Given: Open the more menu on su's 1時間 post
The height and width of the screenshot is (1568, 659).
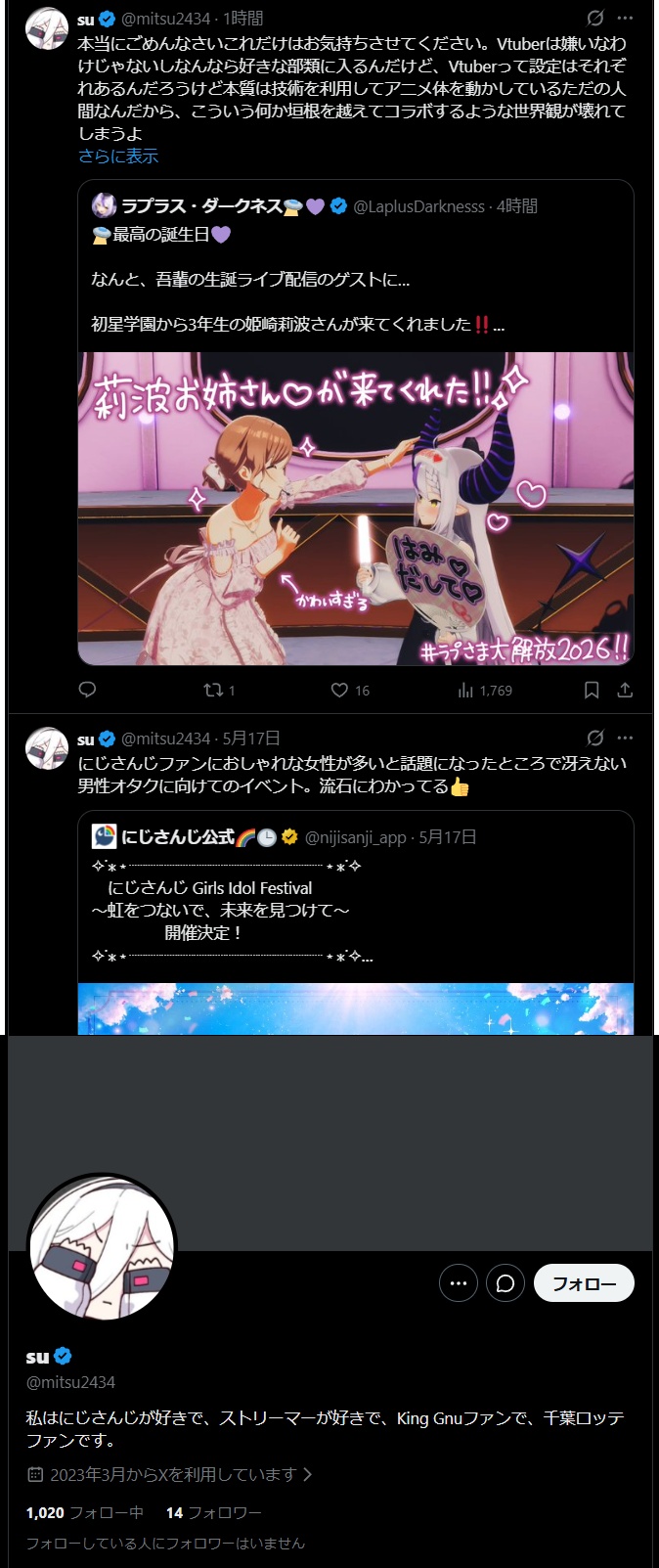Looking at the screenshot, I should [x=626, y=19].
